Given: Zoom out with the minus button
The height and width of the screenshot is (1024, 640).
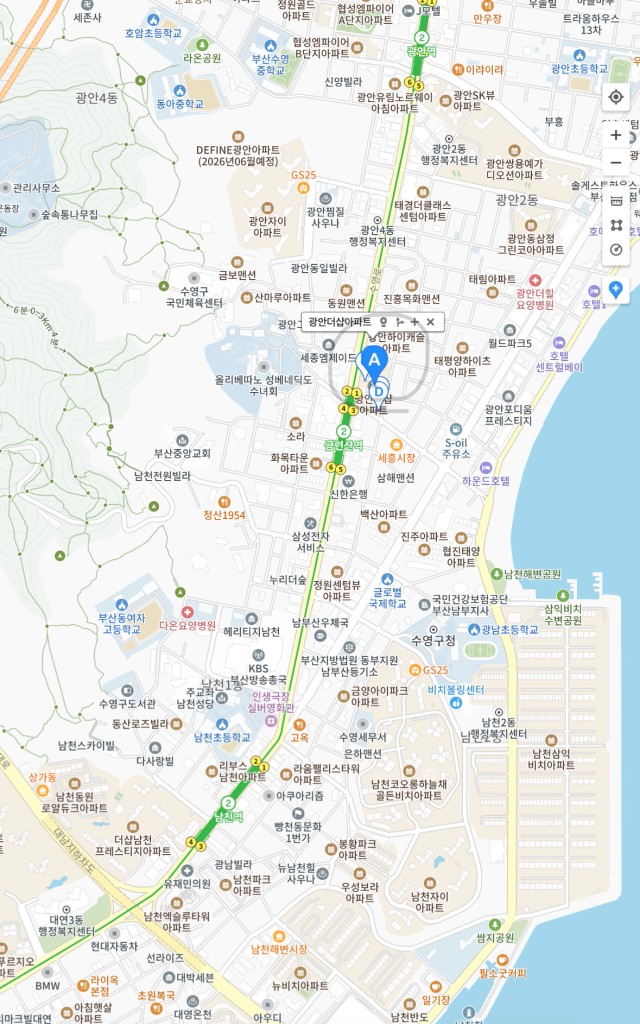Looking at the screenshot, I should (x=615, y=162).
